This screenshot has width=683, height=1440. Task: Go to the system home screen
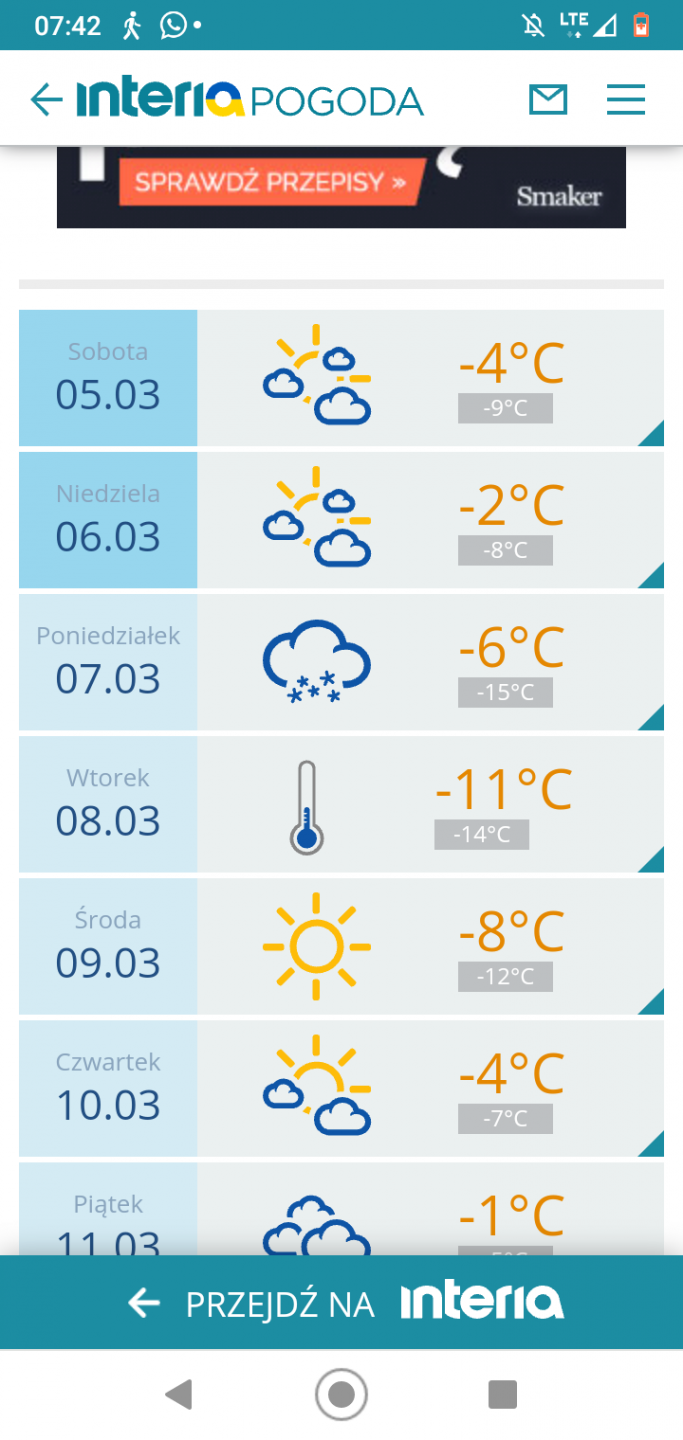(x=341, y=1394)
